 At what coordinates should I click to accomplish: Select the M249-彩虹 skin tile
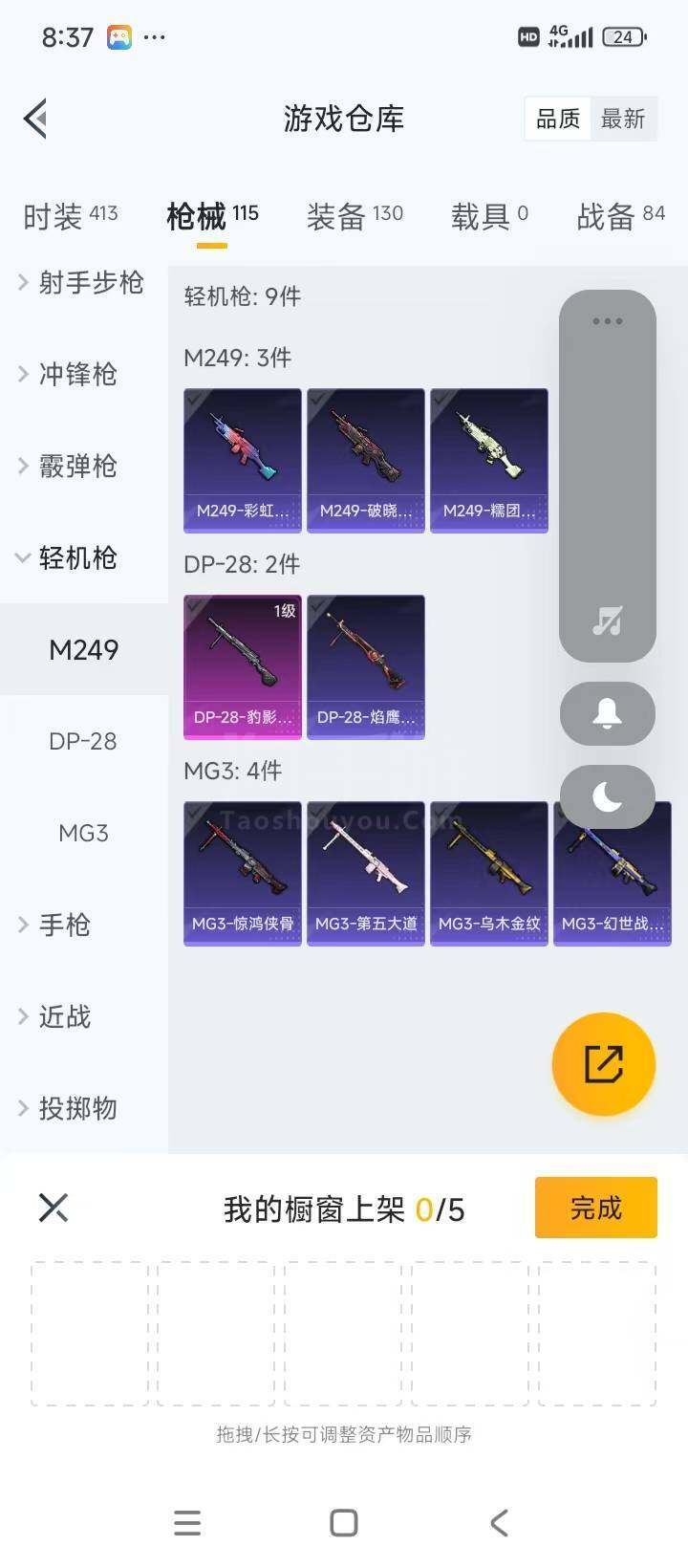pyautogui.click(x=243, y=460)
